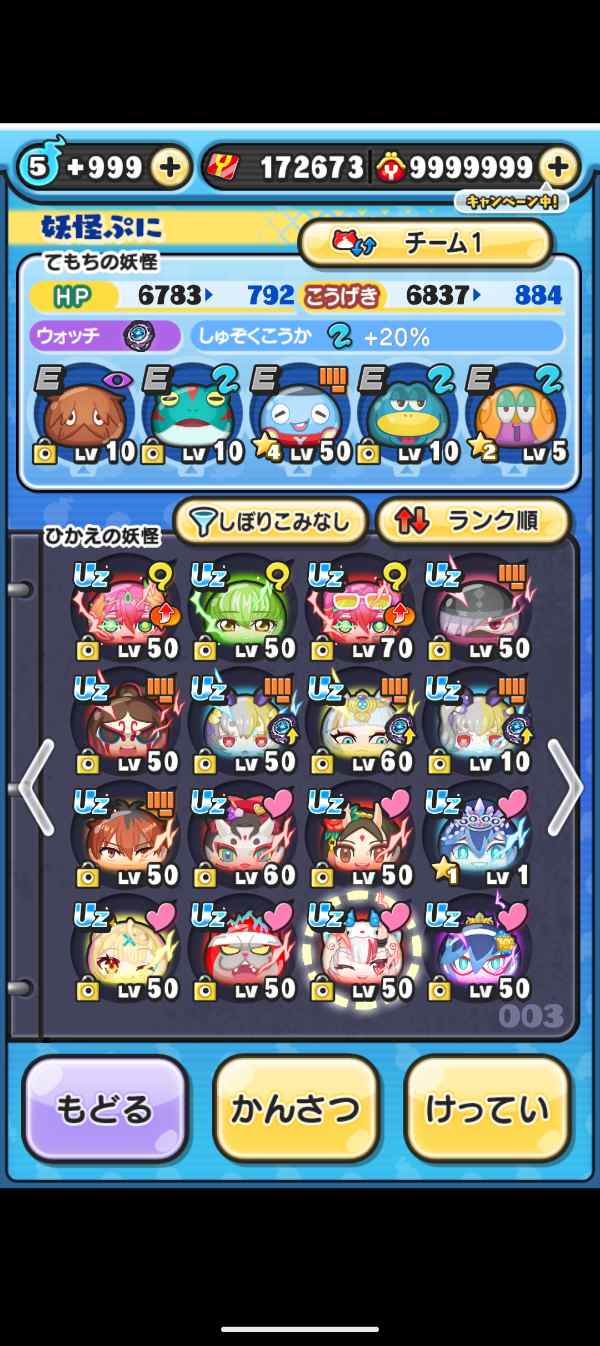600x1346 pixels.
Task: Change the ランク順 sort order
Action: tap(472, 521)
